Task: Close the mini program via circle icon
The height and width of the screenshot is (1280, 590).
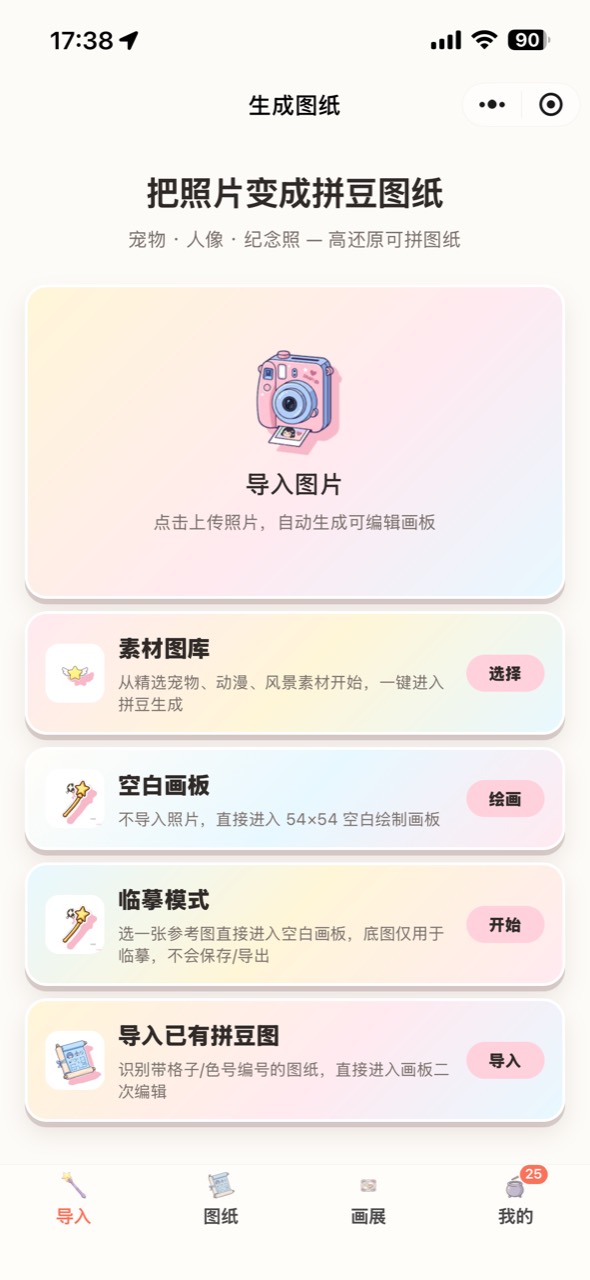Action: (x=550, y=105)
